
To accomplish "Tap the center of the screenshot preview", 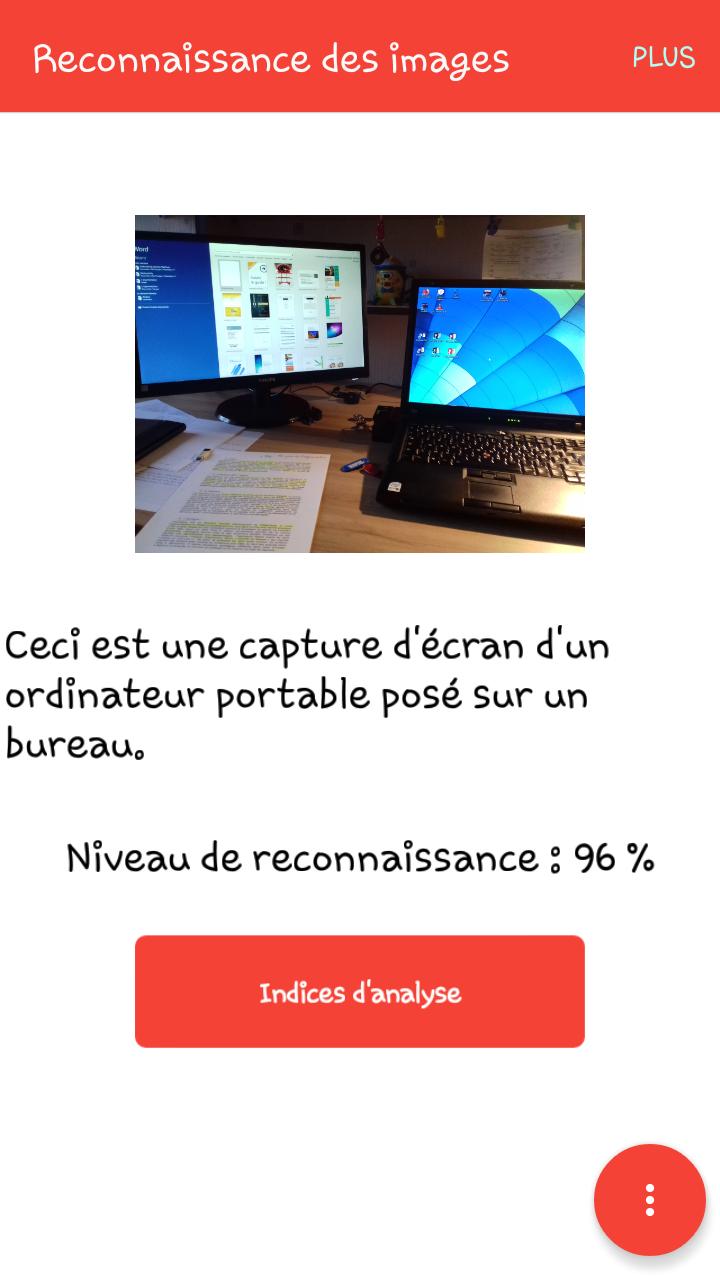I will coord(360,383).
